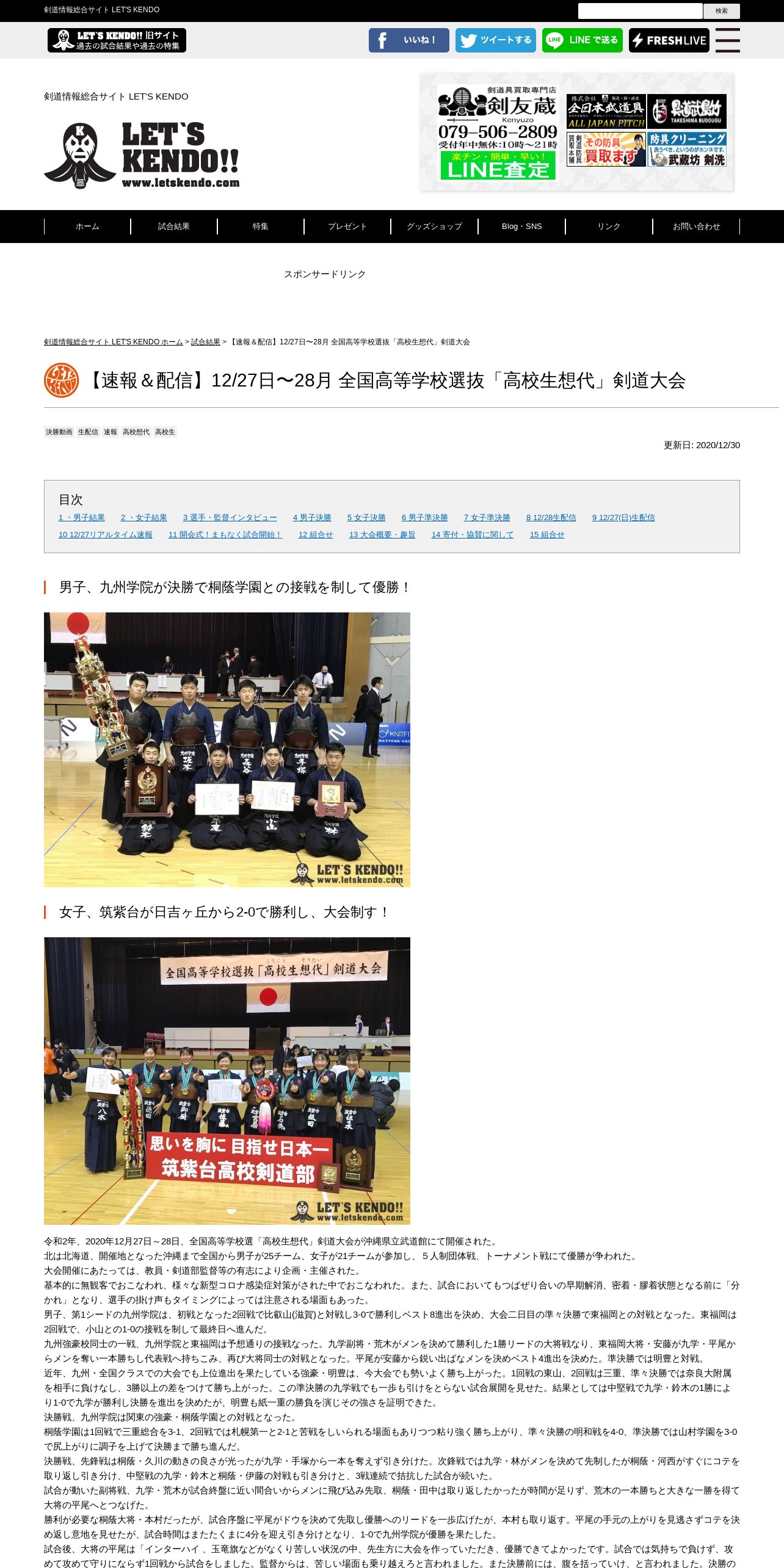Image resolution: width=784 pixels, height=1568 pixels.
Task: Tap the 検索 search button
Action: point(721,11)
